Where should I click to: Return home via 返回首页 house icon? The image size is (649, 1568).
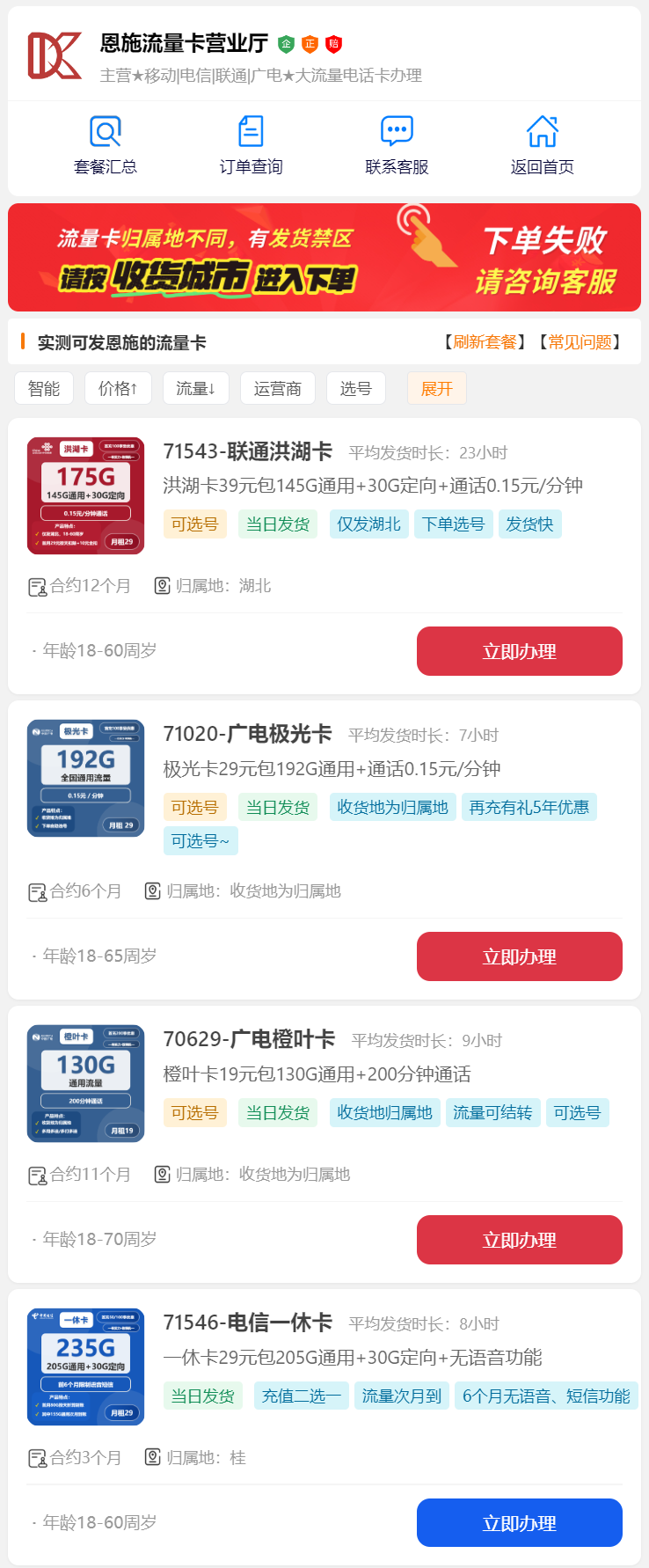(x=542, y=130)
